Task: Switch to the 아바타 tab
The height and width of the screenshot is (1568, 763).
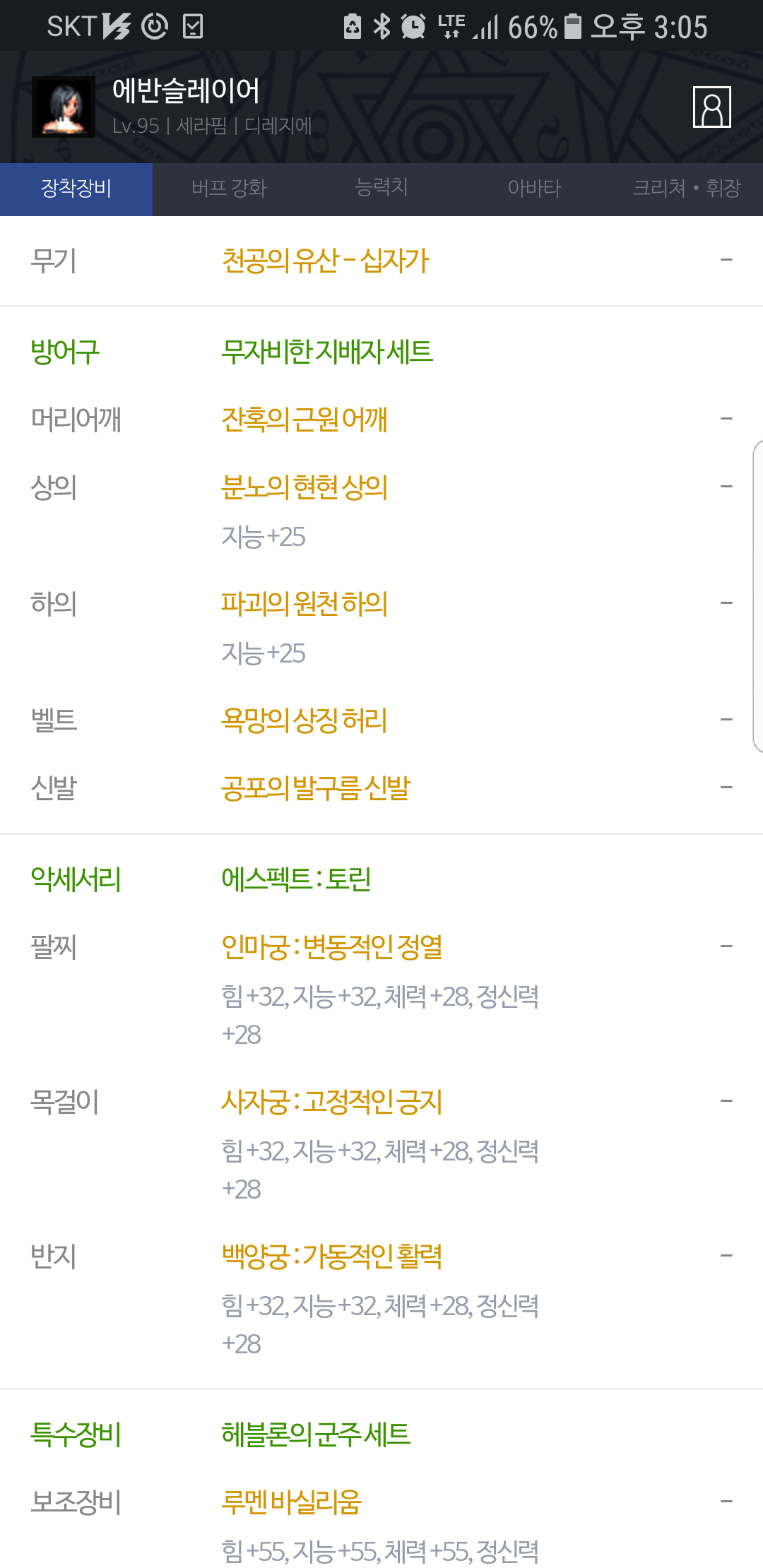Action: pyautogui.click(x=534, y=189)
